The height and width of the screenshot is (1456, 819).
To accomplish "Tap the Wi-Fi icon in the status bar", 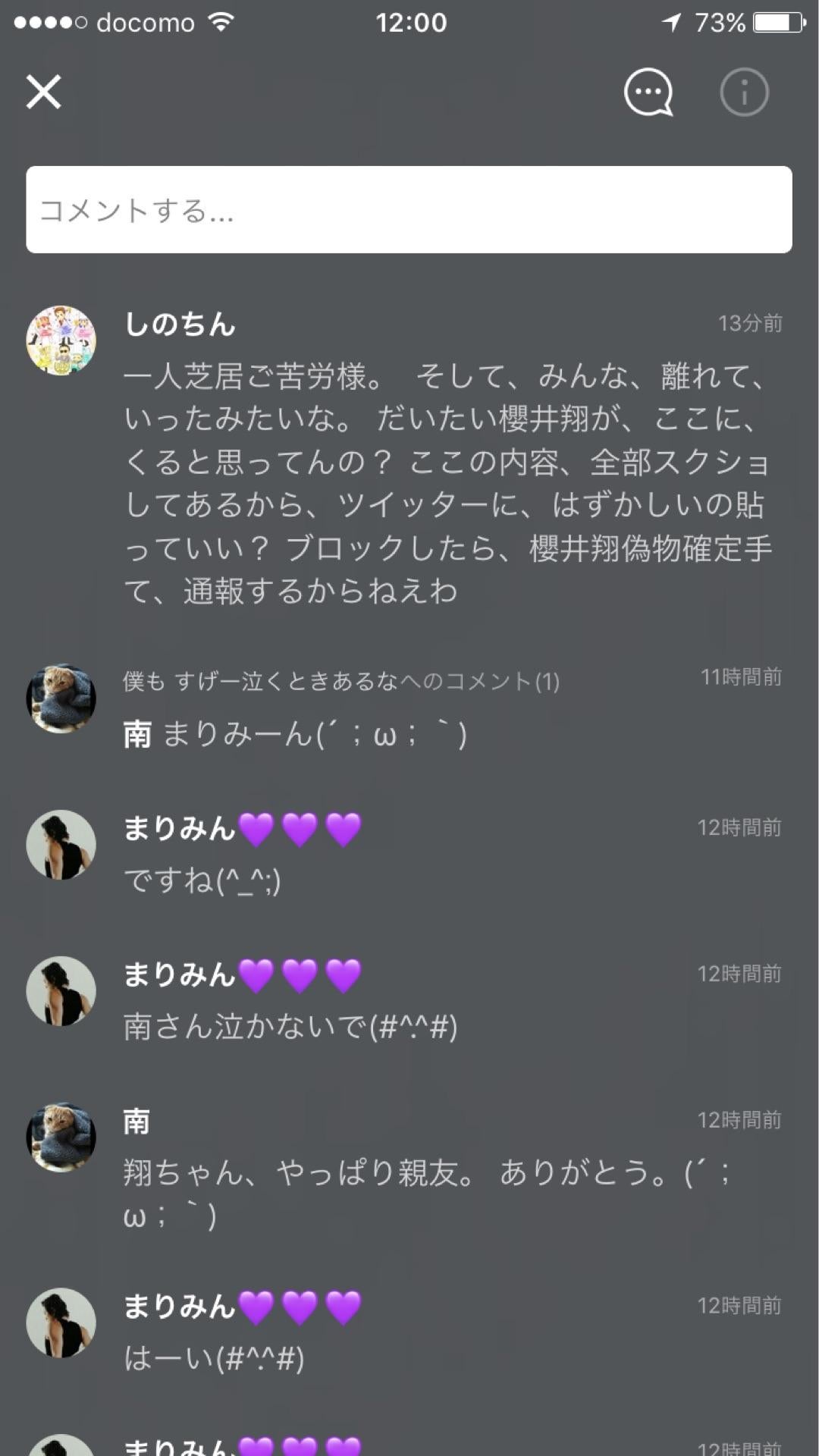I will pos(220,22).
